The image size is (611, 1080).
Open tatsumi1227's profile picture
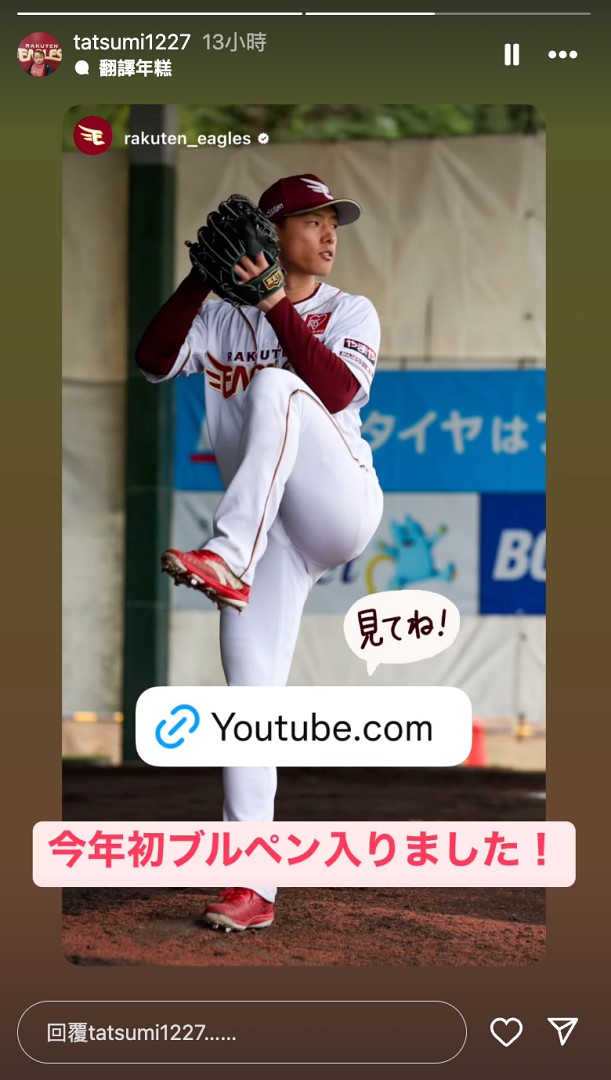(40, 55)
